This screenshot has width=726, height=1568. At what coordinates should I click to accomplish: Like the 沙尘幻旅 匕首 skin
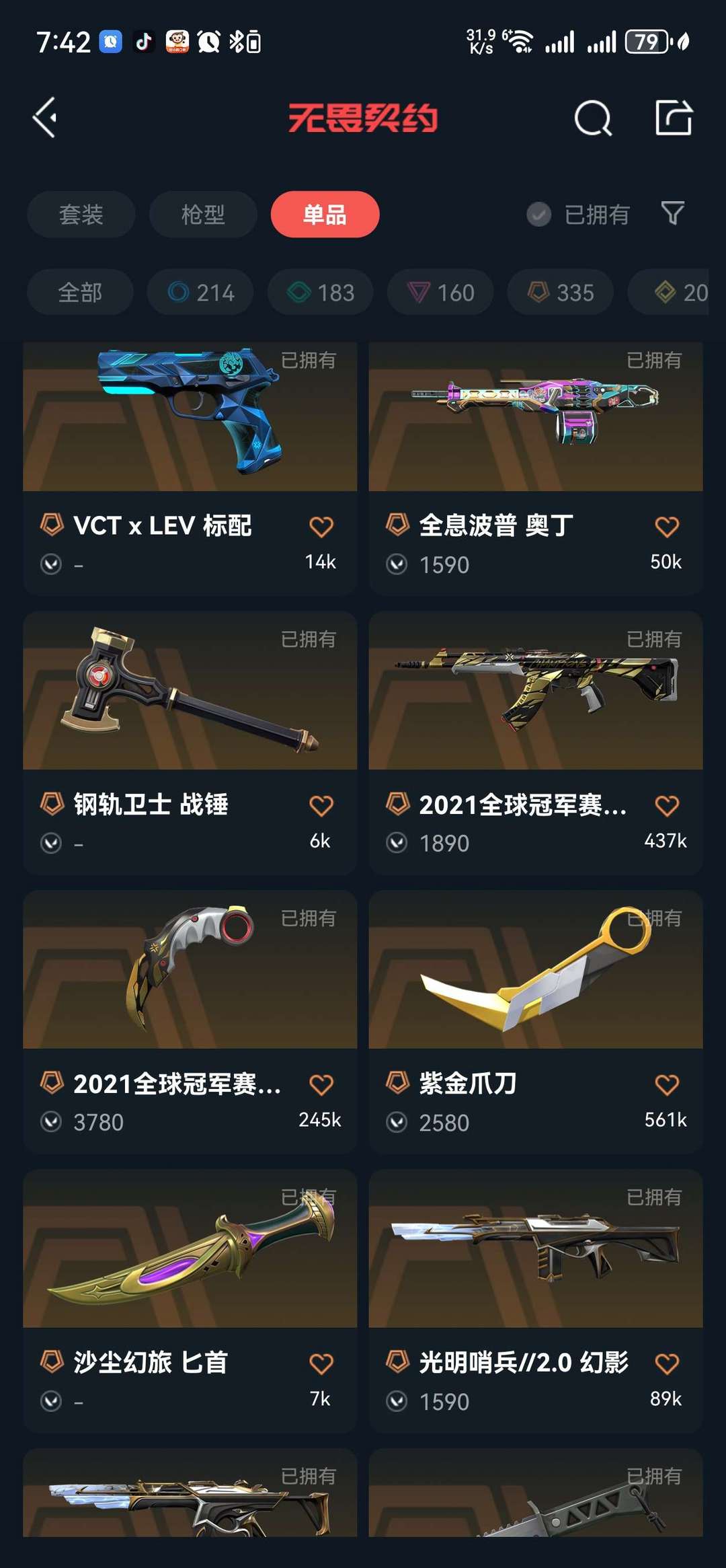[x=321, y=1364]
